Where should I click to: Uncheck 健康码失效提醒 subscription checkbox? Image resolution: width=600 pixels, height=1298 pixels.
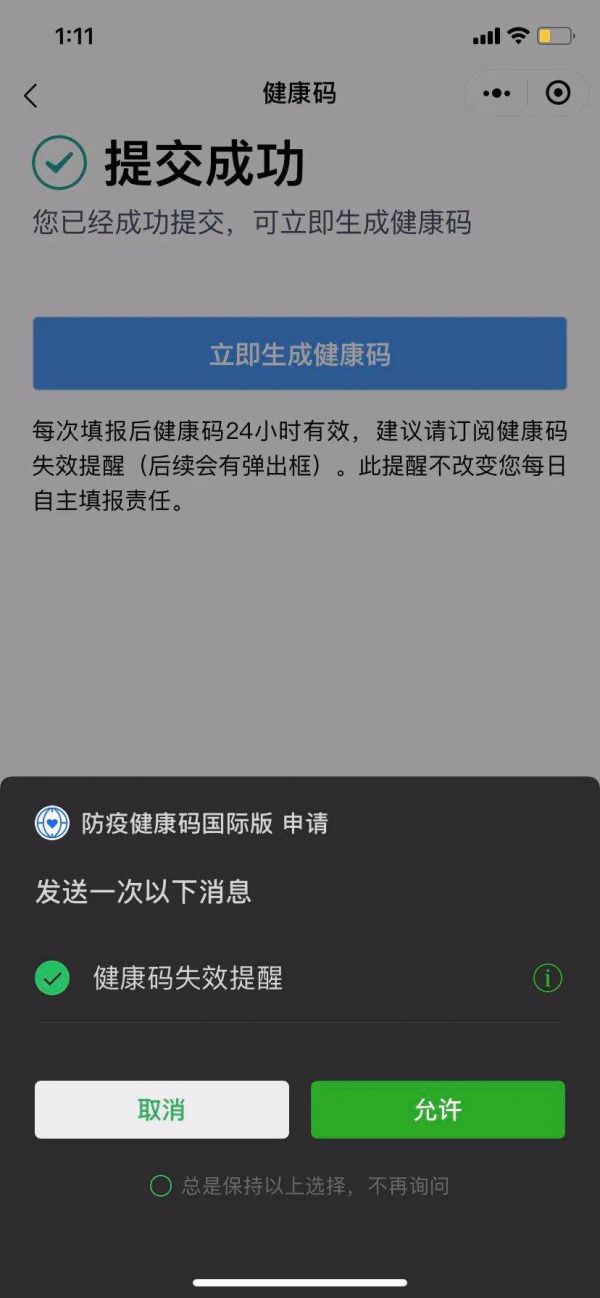[x=52, y=978]
